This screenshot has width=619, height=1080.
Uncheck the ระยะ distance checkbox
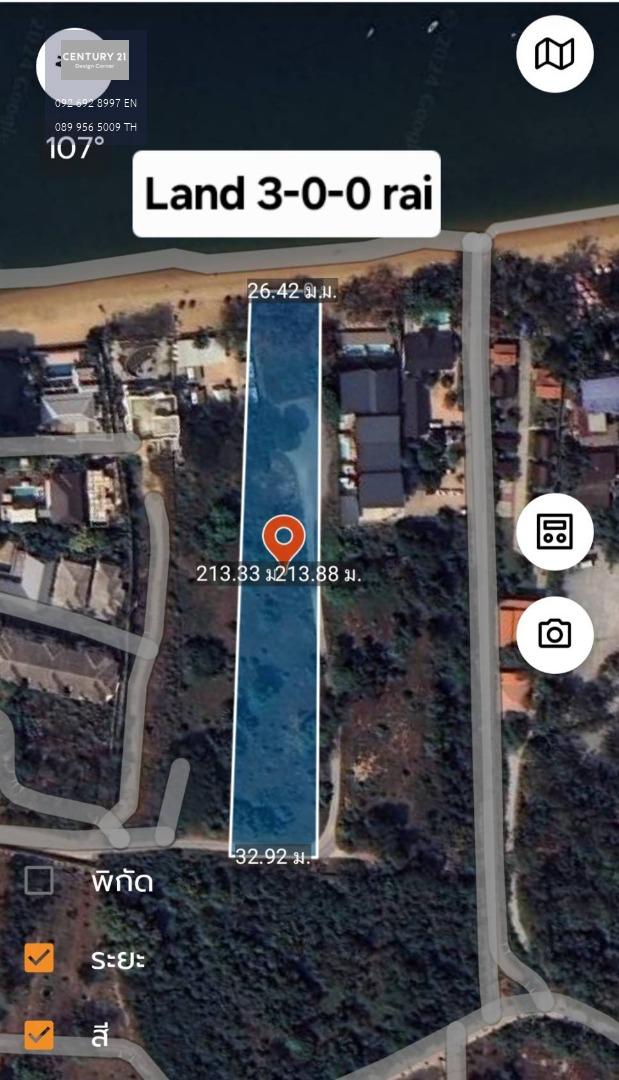coord(39,957)
